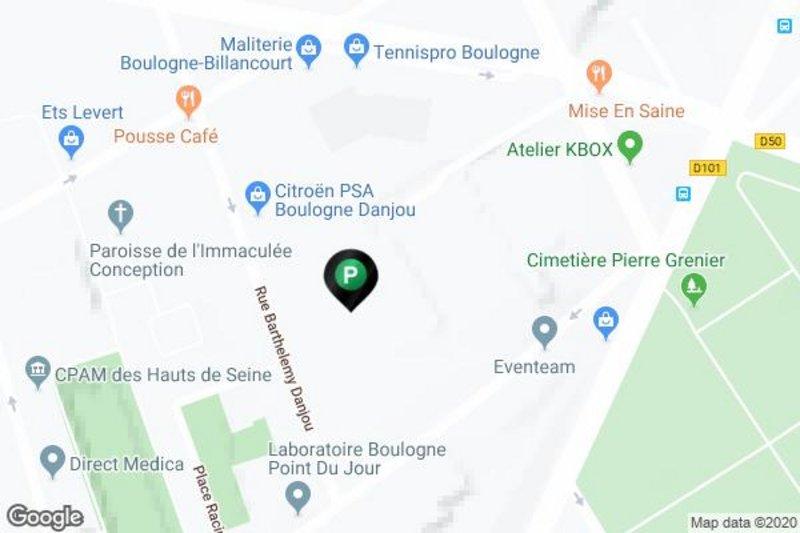The width and height of the screenshot is (800, 533).
Task: Open the Atelier KBOX location pin
Action: [629, 147]
